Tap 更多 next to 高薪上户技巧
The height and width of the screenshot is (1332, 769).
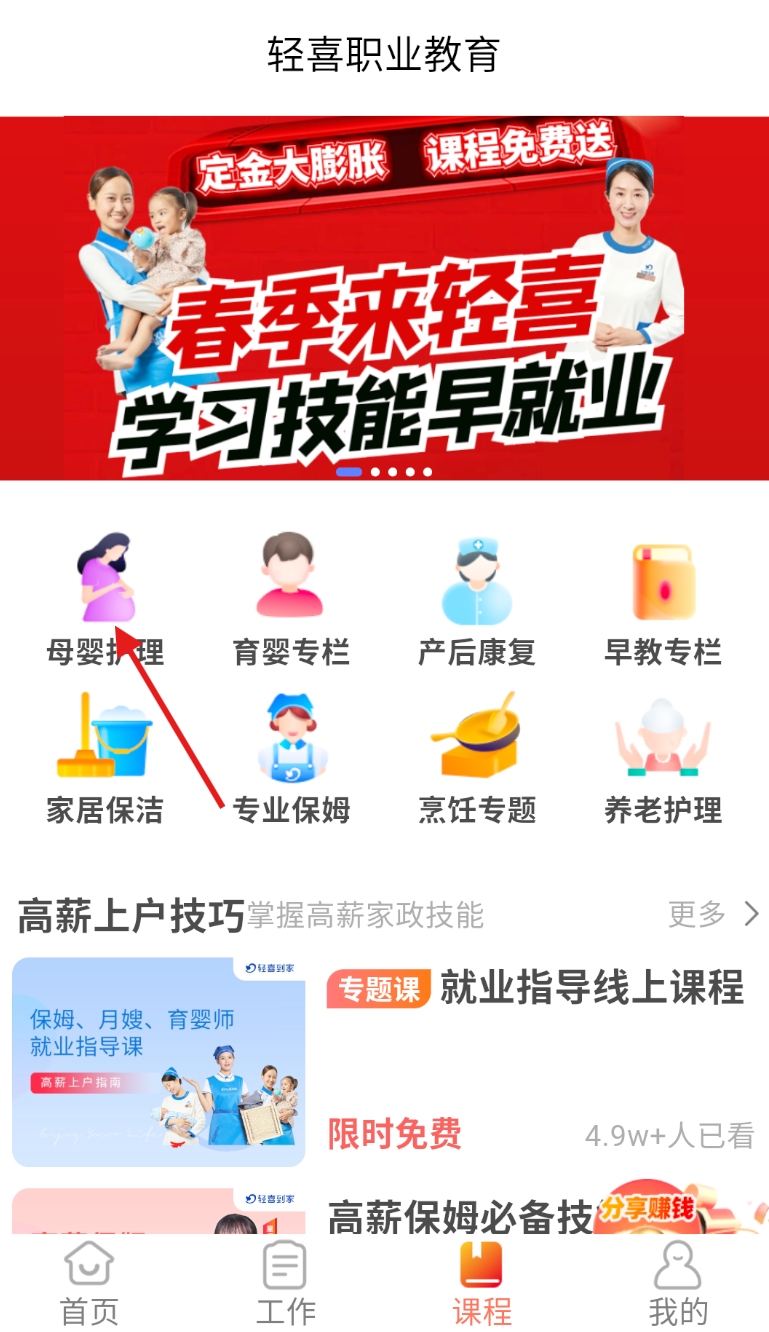713,913
